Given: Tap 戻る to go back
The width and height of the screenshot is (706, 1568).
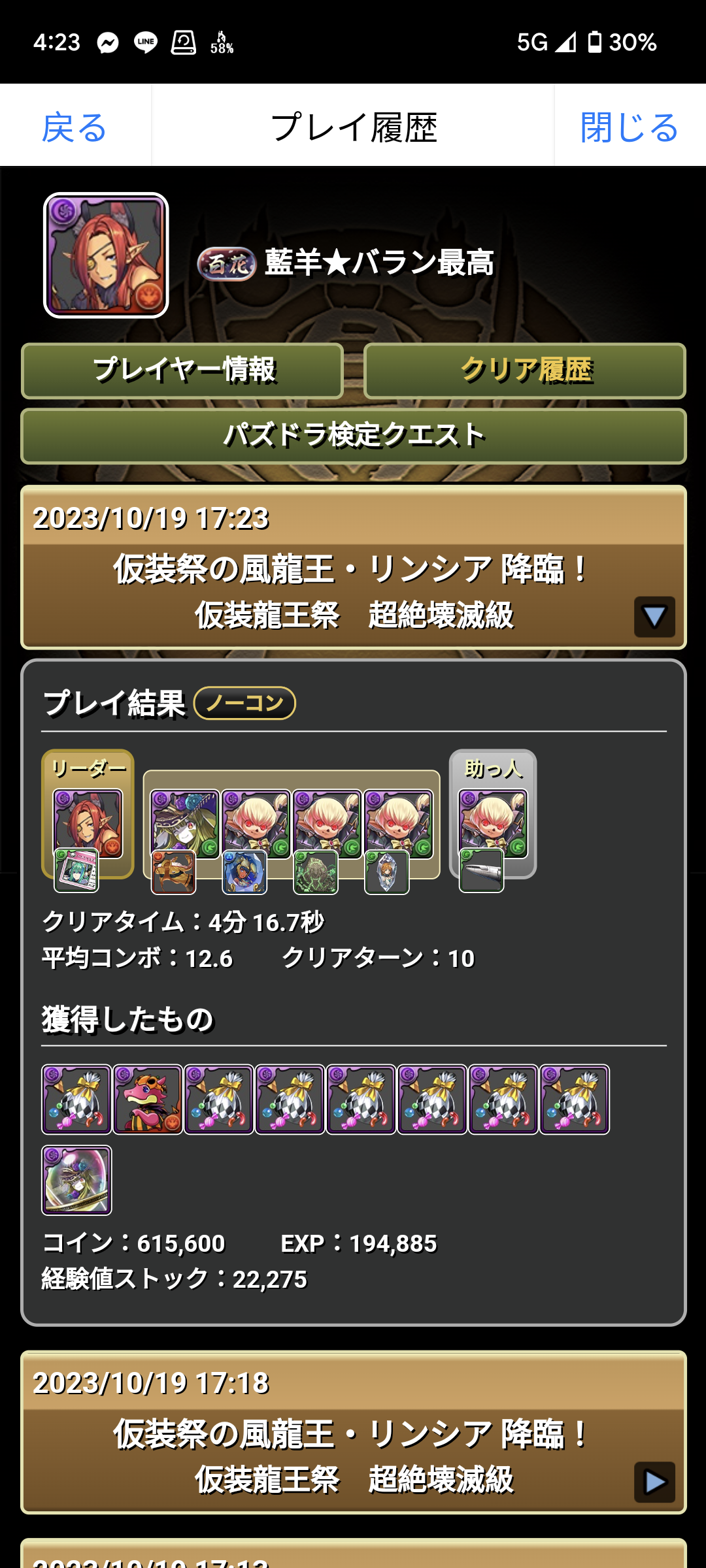Looking at the screenshot, I should 75,126.
